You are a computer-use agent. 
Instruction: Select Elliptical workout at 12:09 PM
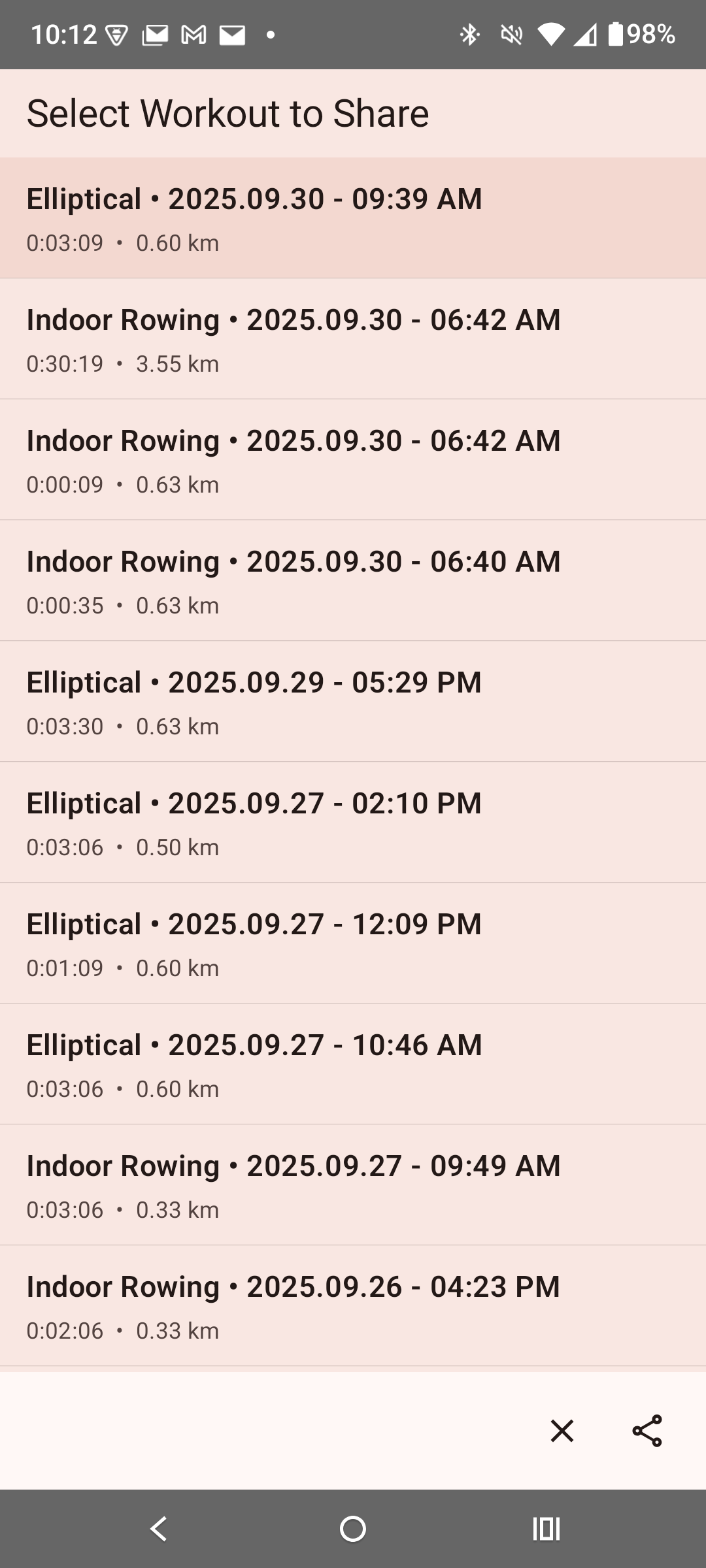tap(353, 943)
